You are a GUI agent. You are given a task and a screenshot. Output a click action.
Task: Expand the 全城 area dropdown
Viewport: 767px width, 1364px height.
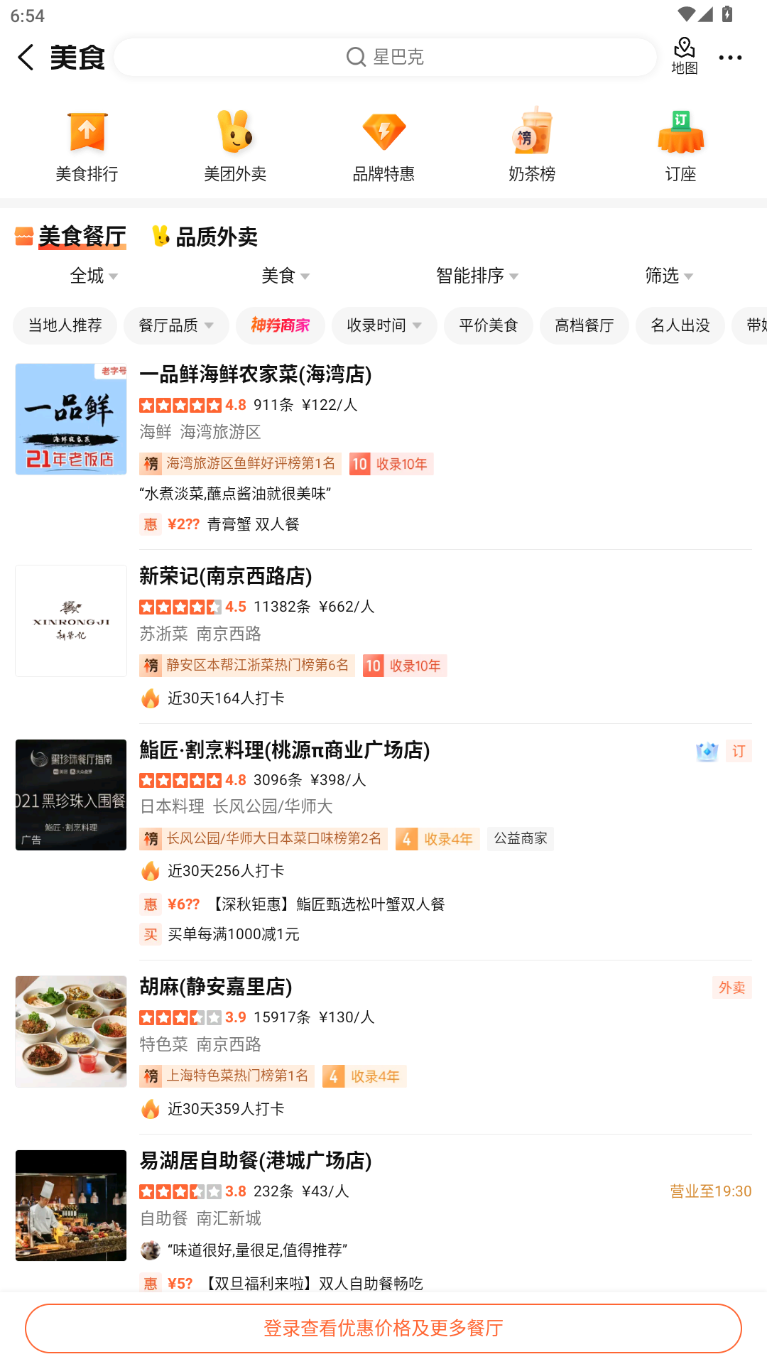(94, 275)
